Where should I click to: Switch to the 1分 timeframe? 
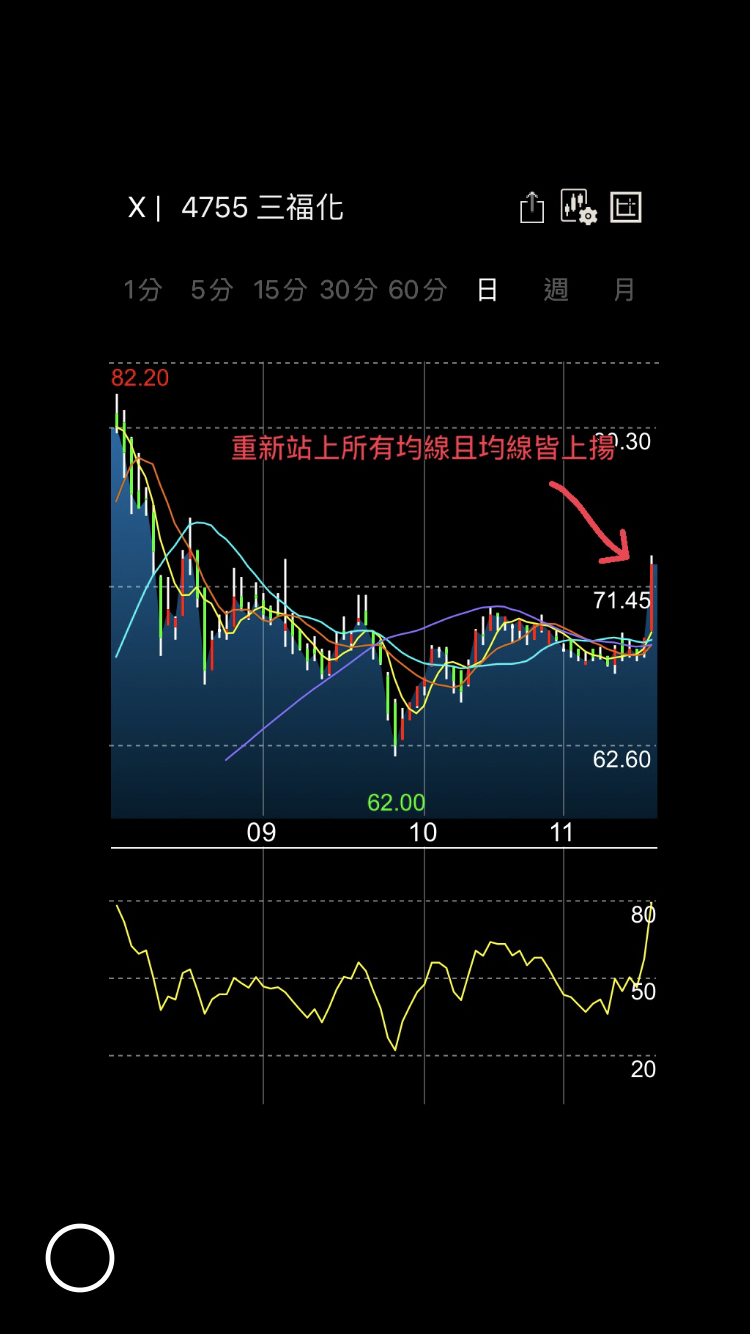pyautogui.click(x=142, y=290)
